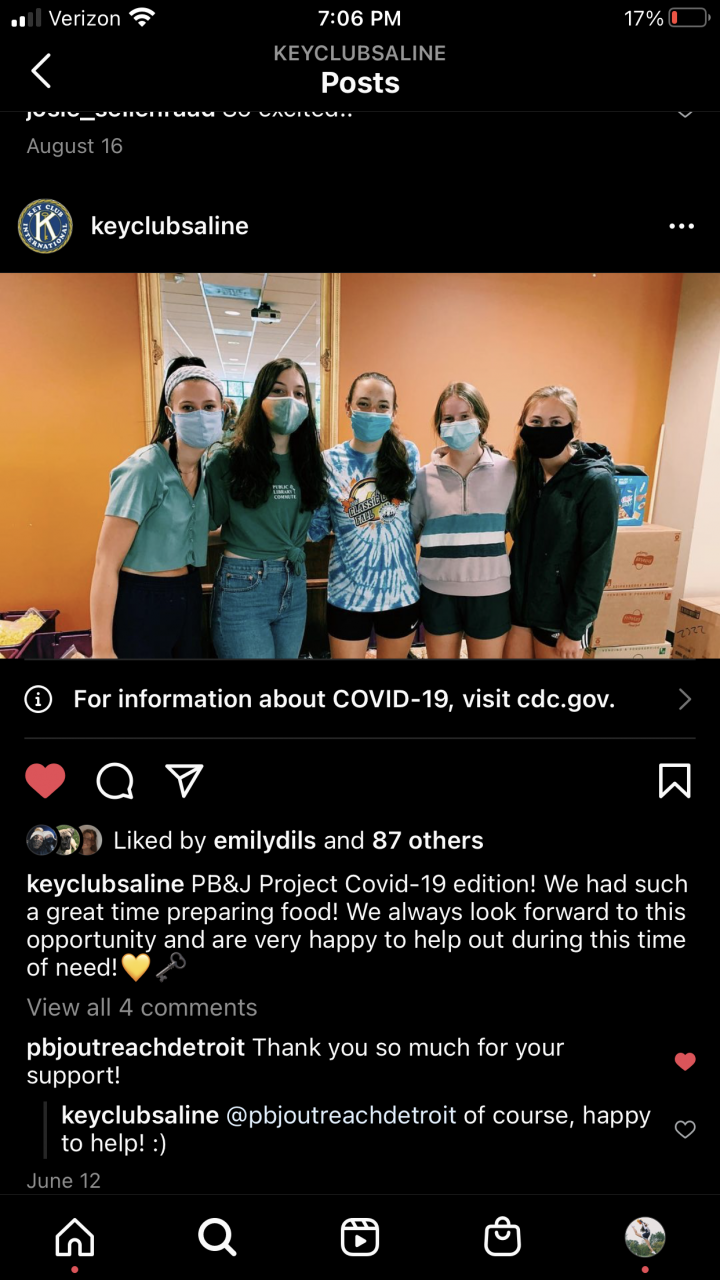Unlike pbjoutreachdetroit's comment
Viewport: 720px width, 1280px height.
point(685,1062)
